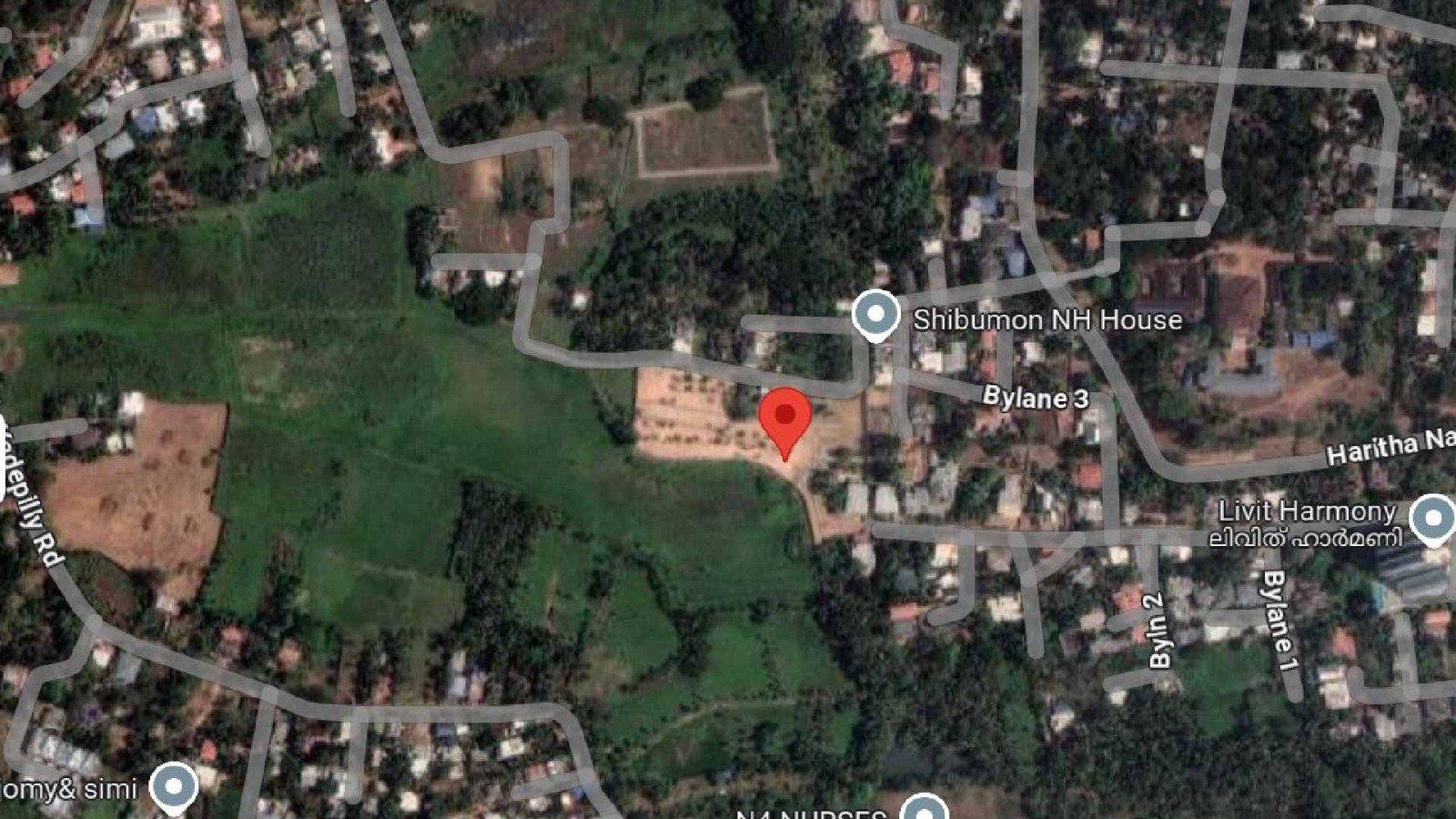Open the Shibumon NH House place marker
1456x819 pixels.
[875, 316]
